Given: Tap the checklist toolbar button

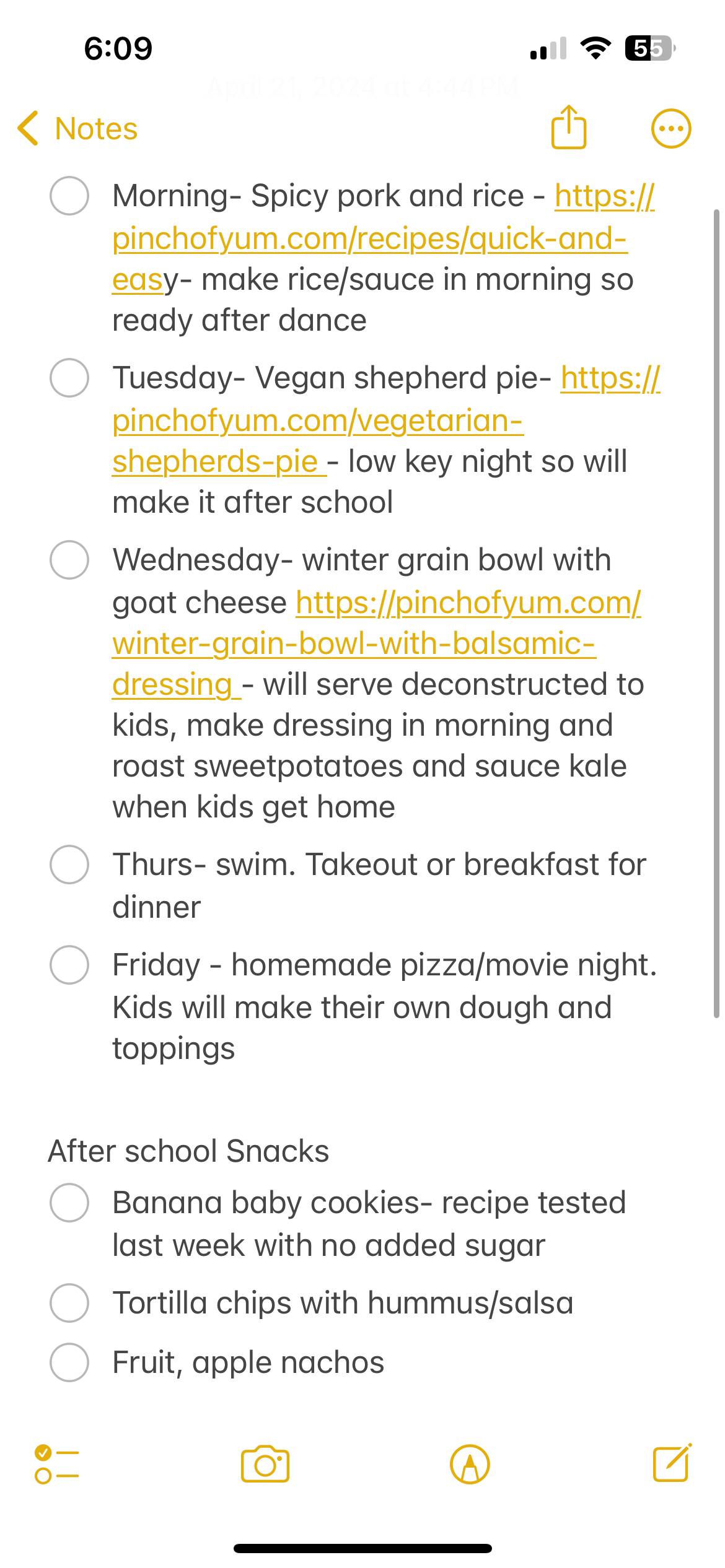Looking at the screenshot, I should 57,1465.
